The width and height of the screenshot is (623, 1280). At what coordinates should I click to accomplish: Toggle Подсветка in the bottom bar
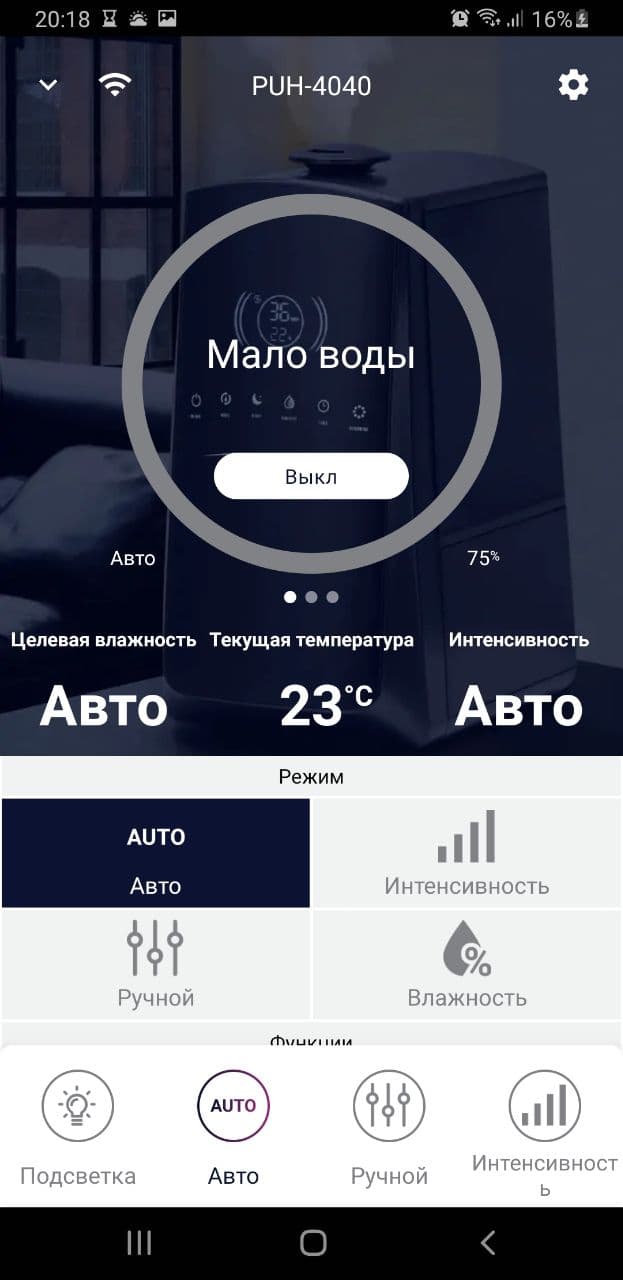(78, 1128)
